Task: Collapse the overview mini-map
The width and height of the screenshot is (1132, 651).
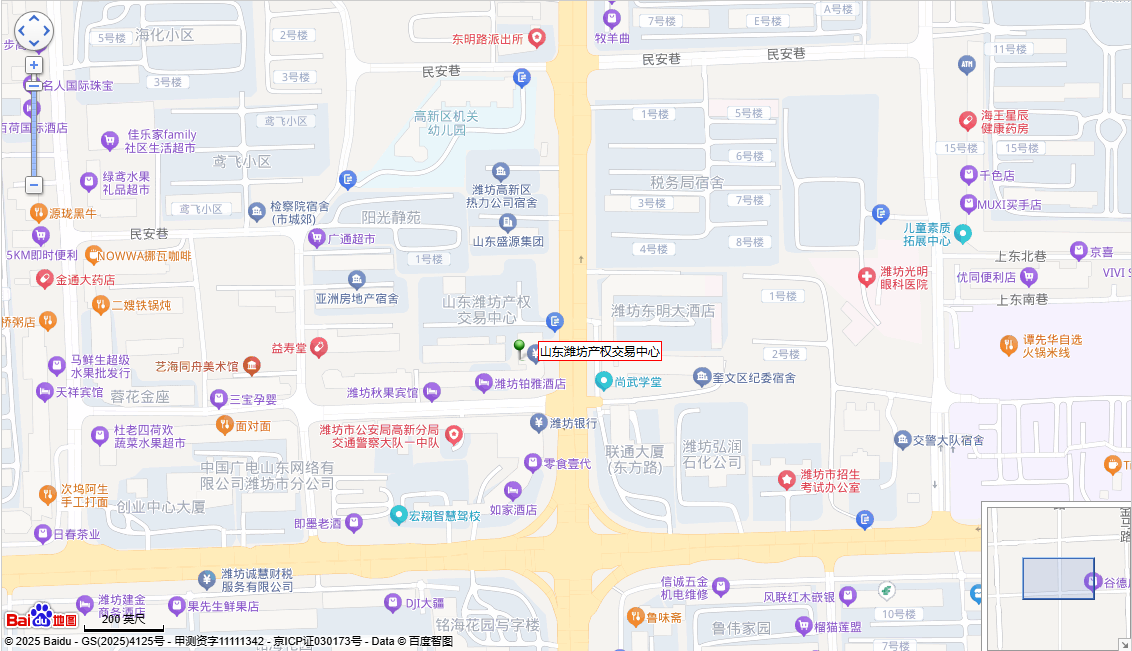Action: (x=1124, y=643)
